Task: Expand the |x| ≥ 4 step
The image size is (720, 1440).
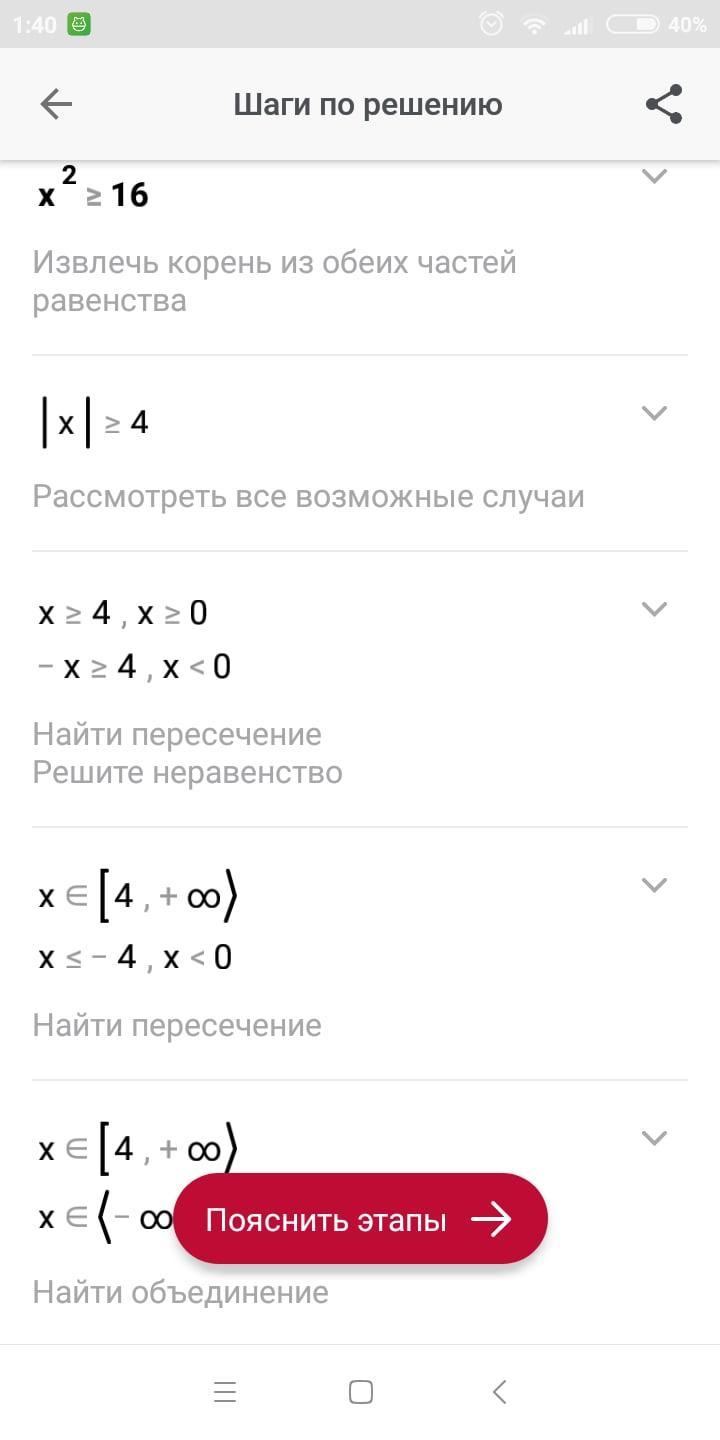Action: coord(654,413)
